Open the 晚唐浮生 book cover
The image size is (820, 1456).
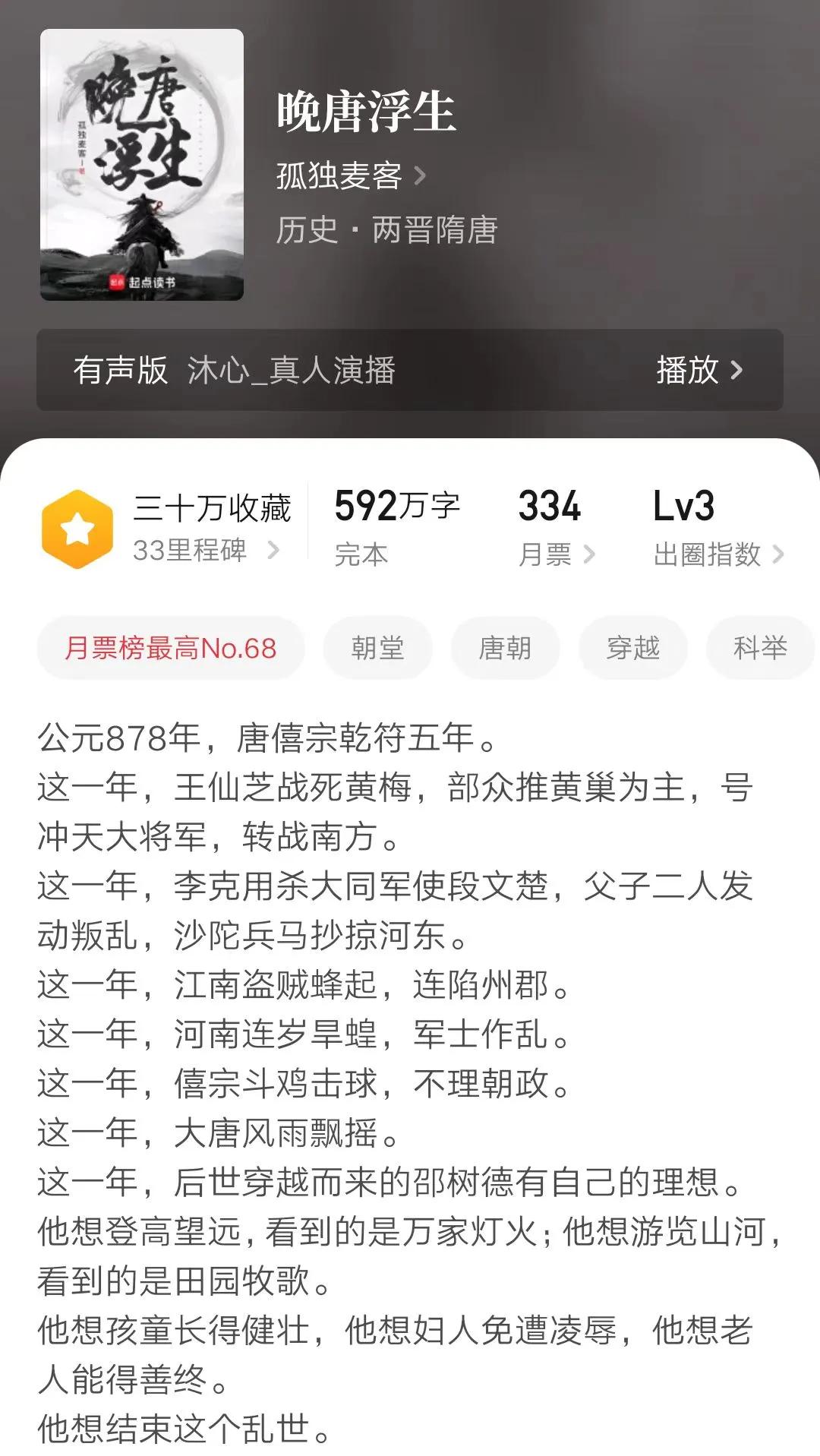click(142, 165)
